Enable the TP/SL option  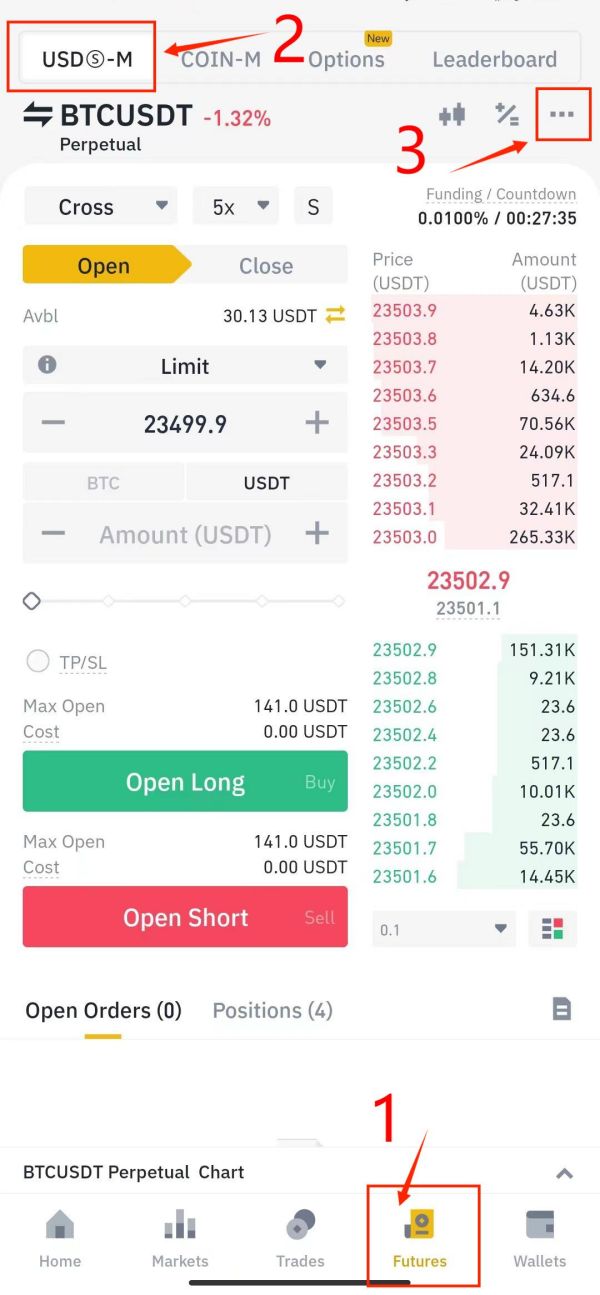38,661
